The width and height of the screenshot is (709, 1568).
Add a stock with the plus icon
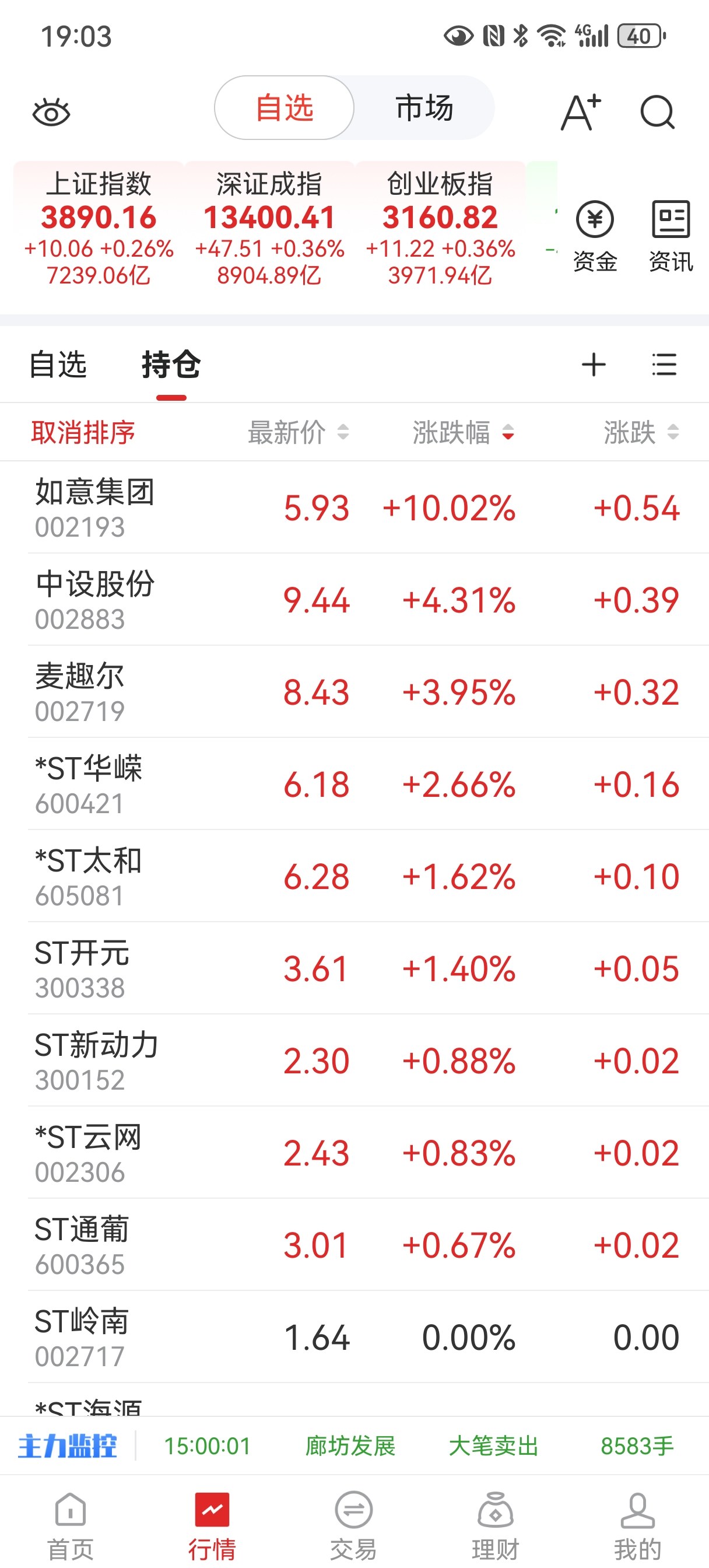tap(594, 365)
